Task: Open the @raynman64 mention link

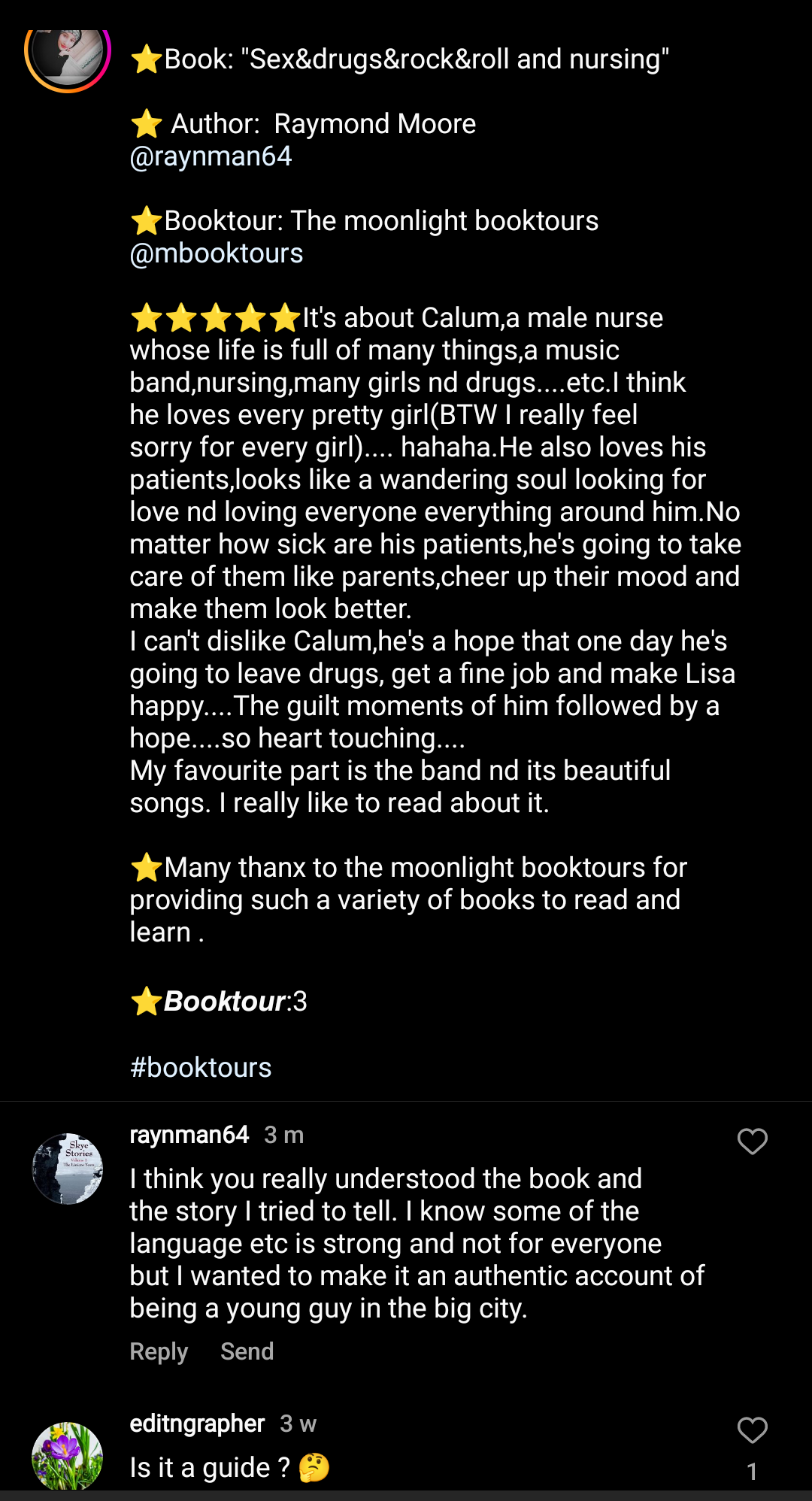Action: click(x=211, y=156)
